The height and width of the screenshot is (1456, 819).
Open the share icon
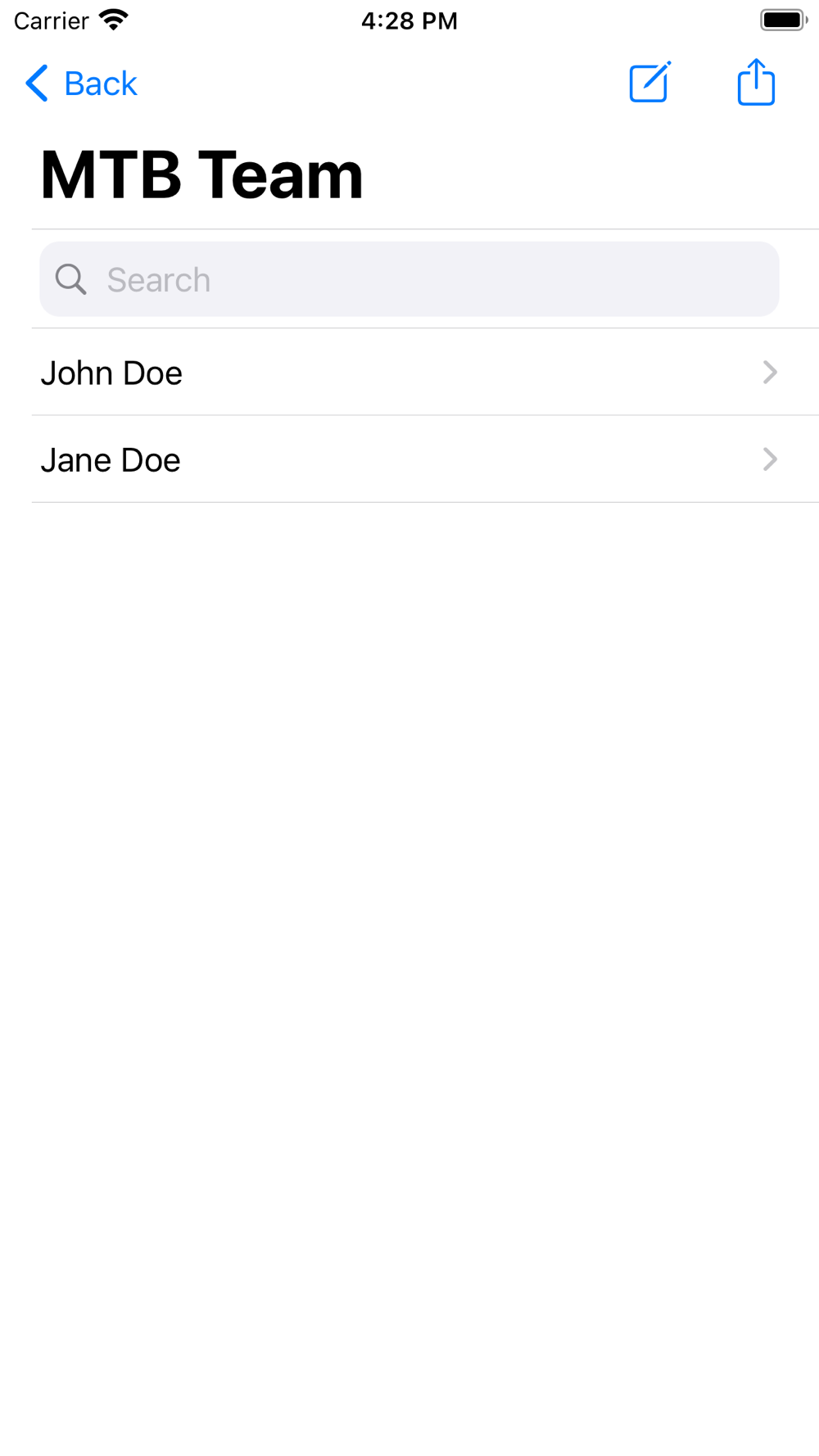coord(756,82)
